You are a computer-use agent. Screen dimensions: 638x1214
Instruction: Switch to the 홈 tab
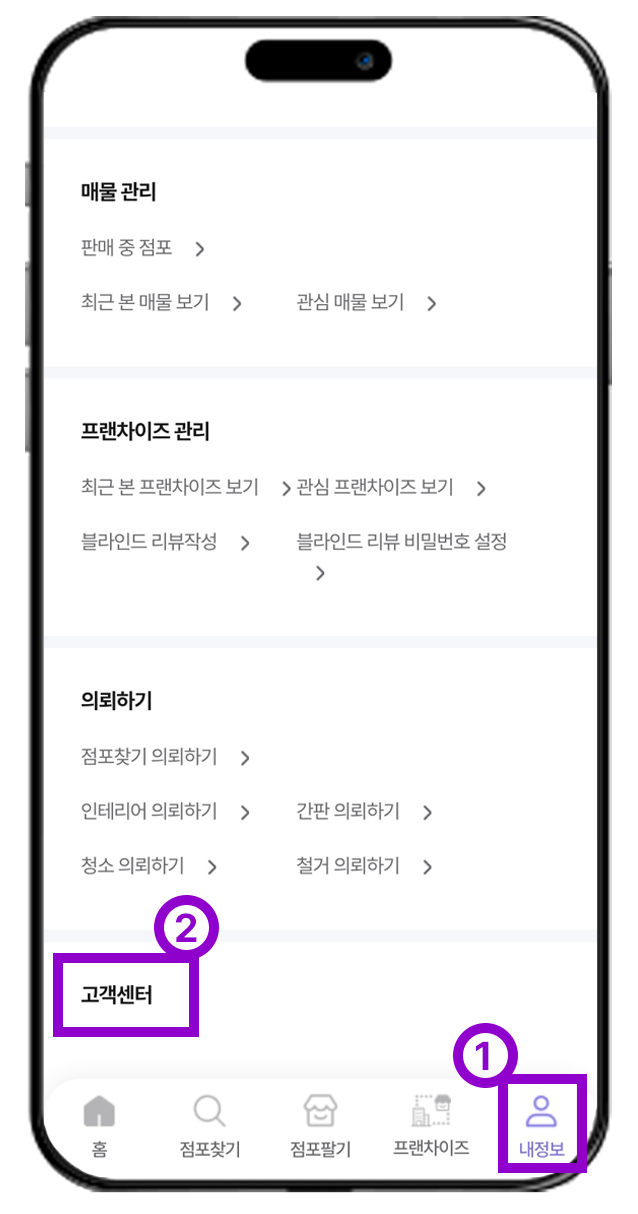coord(99,1125)
